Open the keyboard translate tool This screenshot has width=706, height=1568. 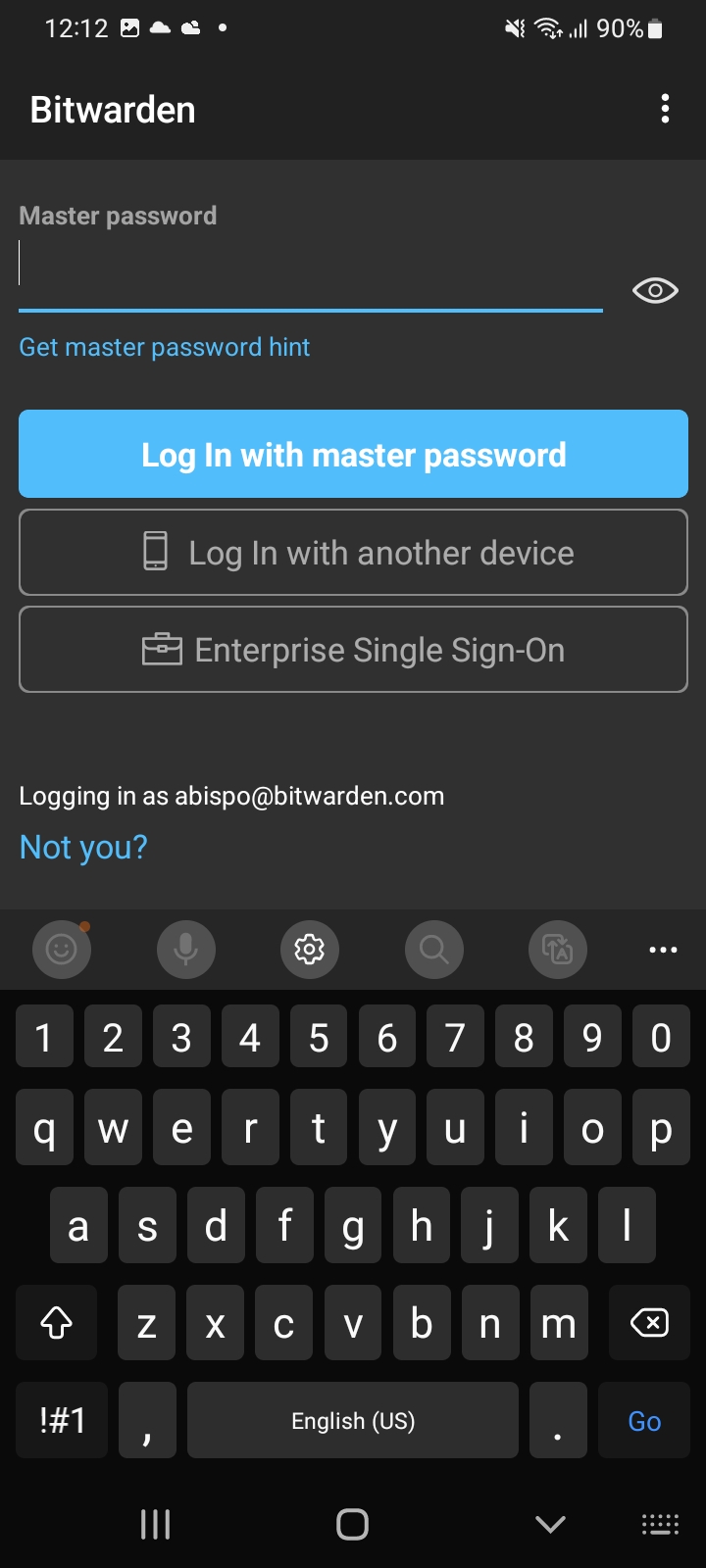pos(558,949)
